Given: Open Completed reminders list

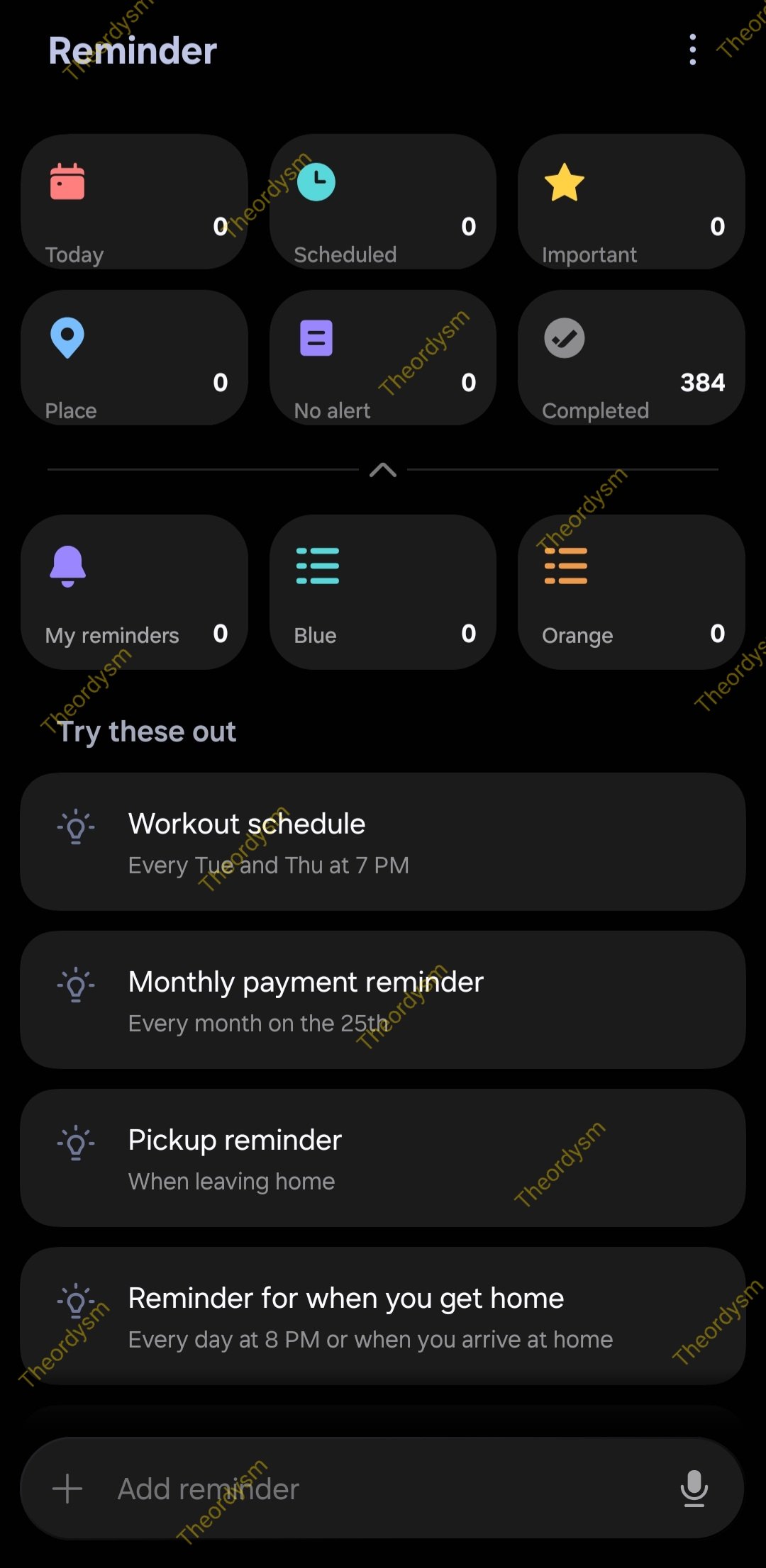Looking at the screenshot, I should pyautogui.click(x=631, y=358).
